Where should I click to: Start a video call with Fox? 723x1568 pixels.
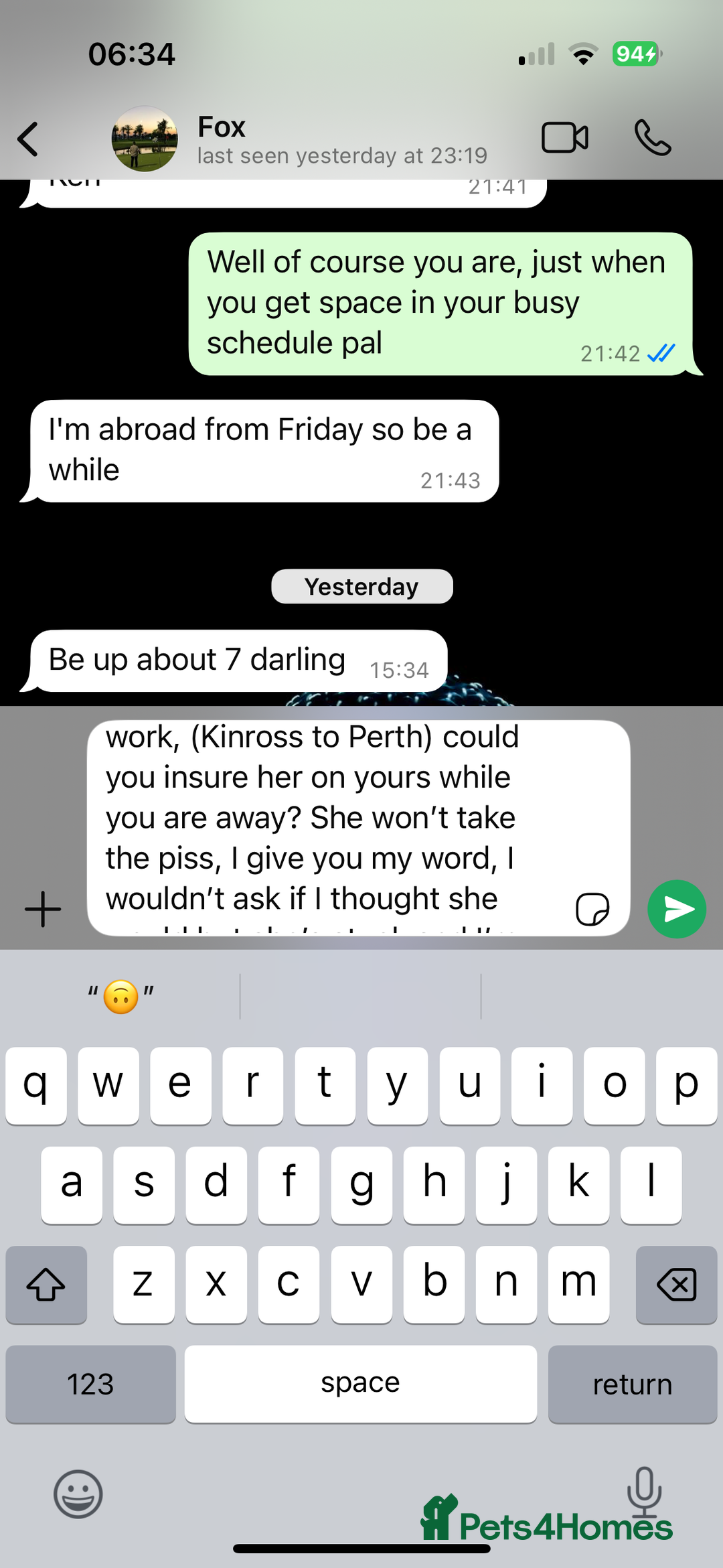[564, 138]
